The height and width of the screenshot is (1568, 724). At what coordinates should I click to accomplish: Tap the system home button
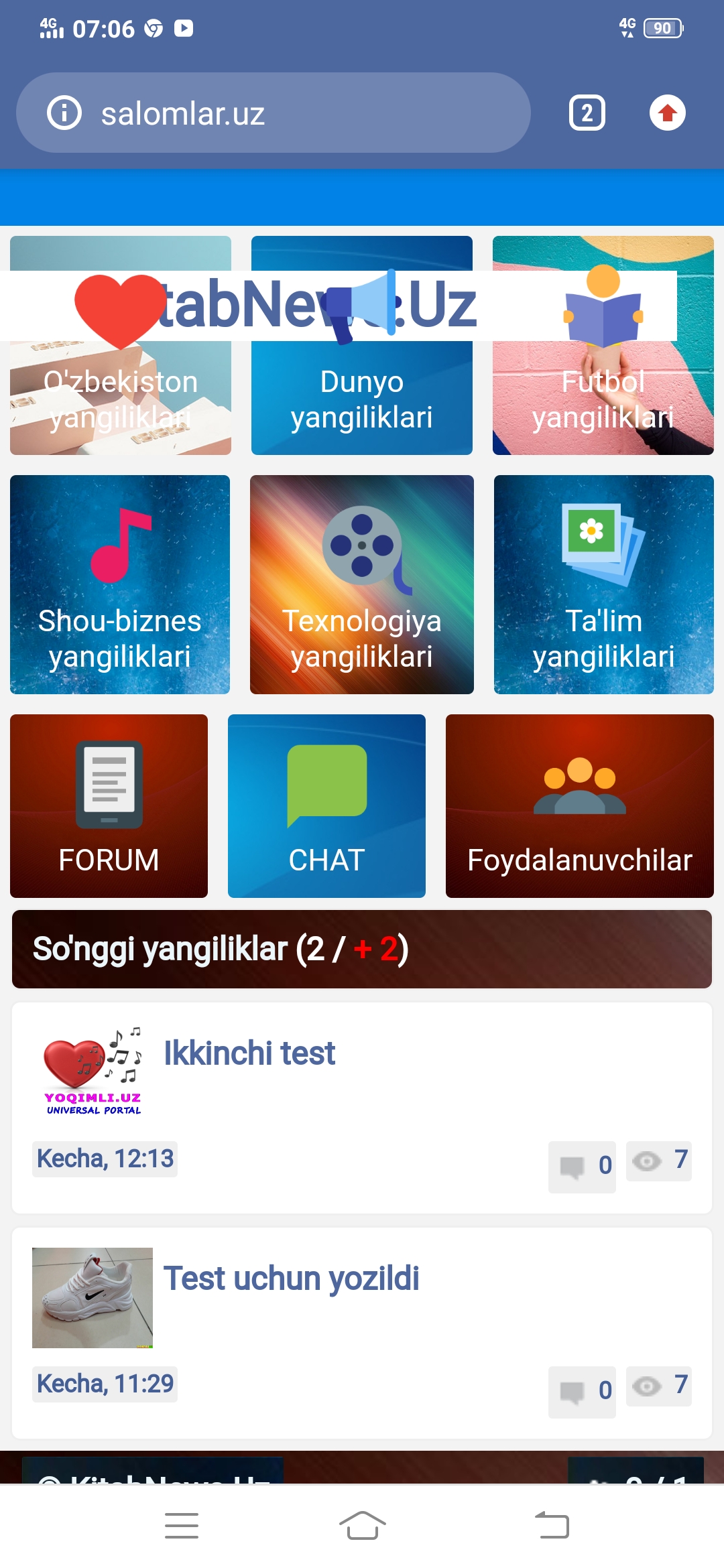[362, 1526]
